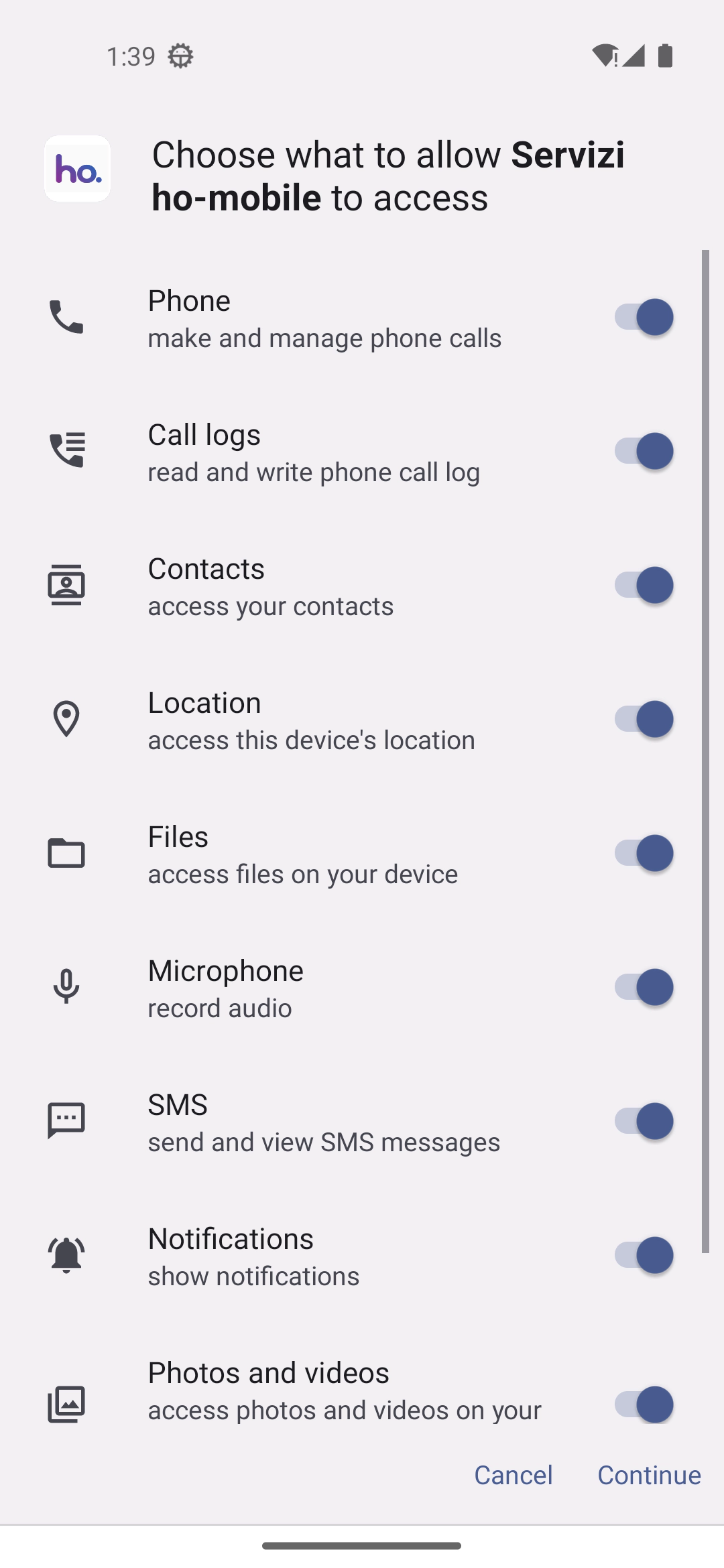Click the ho-mobile app icon
The width and height of the screenshot is (724, 1568).
point(77,169)
